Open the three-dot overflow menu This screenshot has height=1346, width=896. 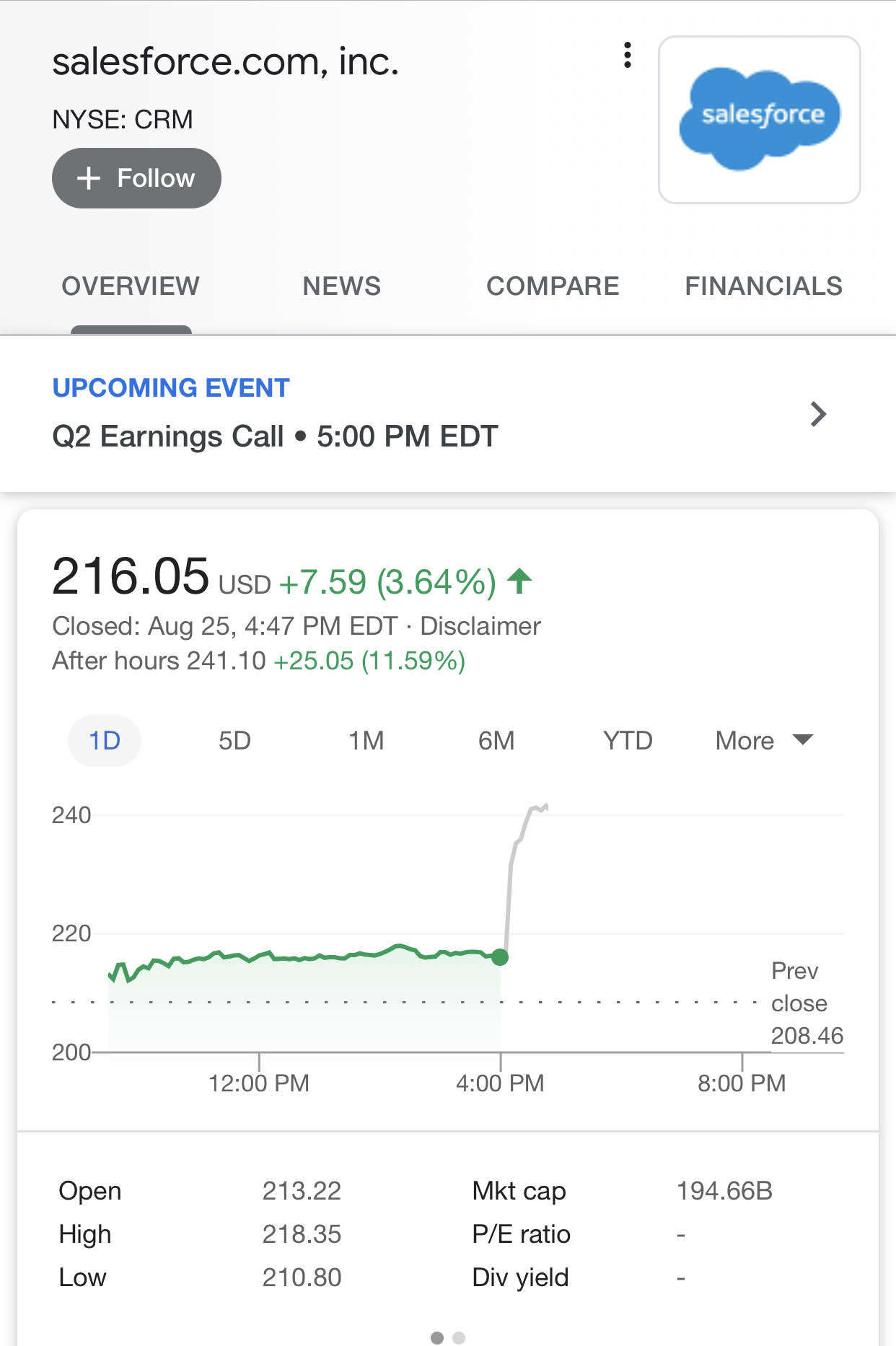click(628, 55)
